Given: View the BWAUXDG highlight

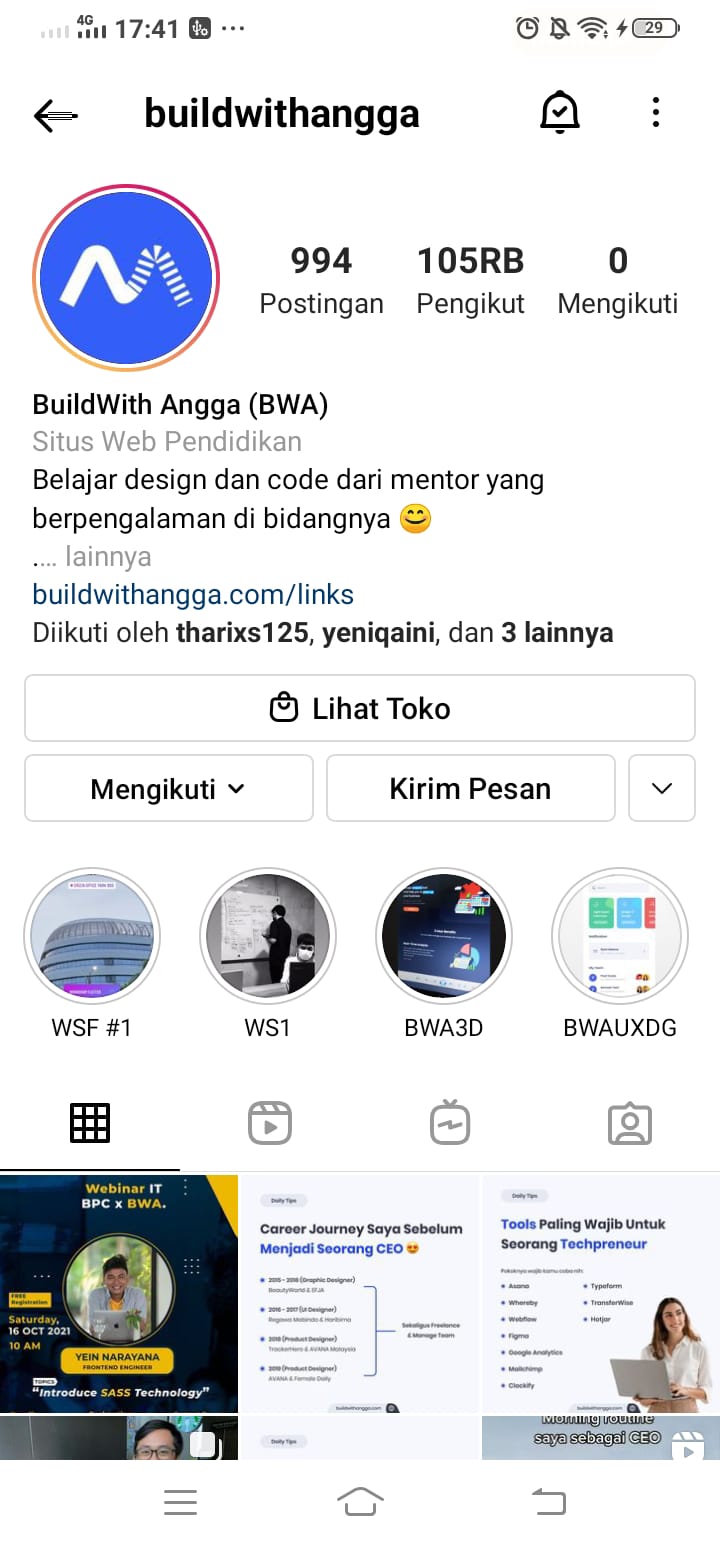Looking at the screenshot, I should click(620, 937).
